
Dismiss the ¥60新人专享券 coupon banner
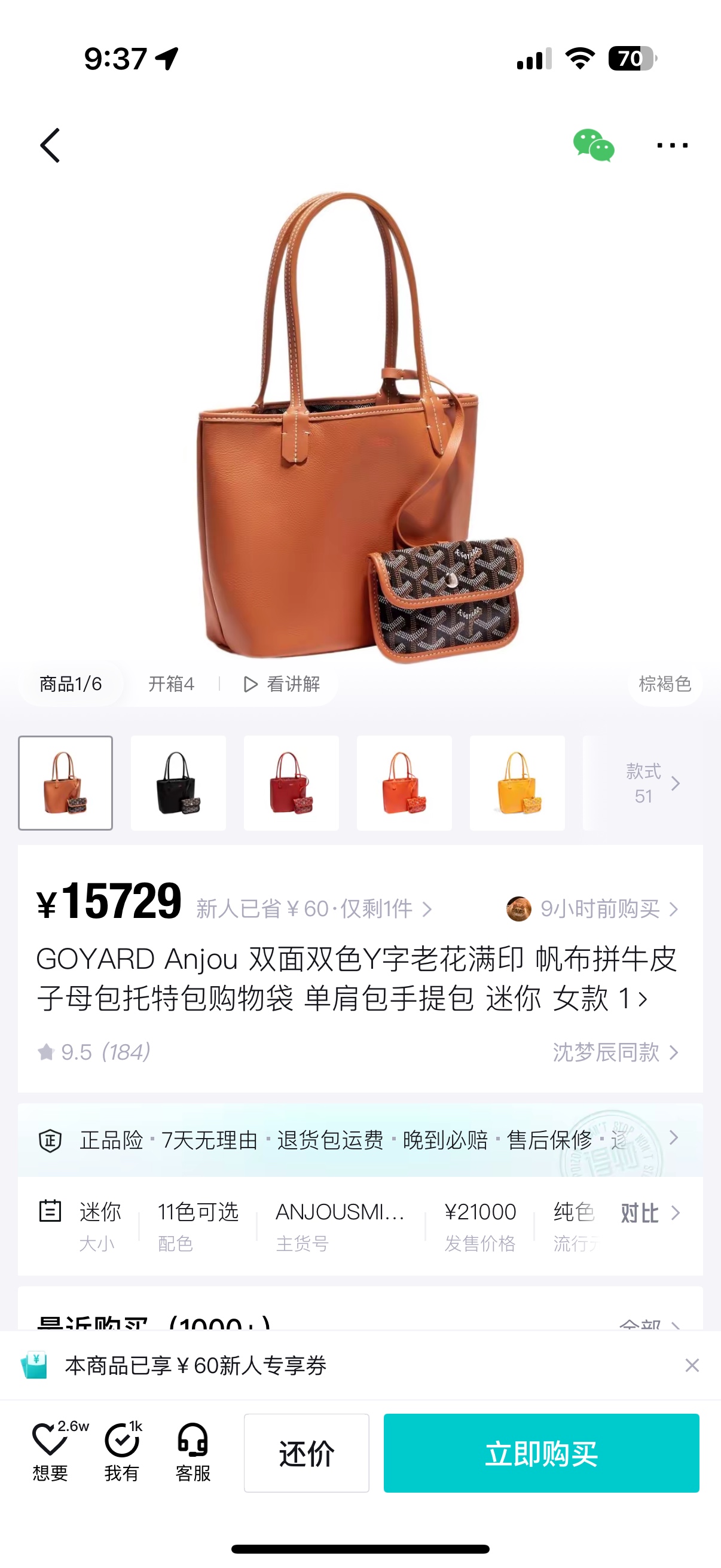[692, 1365]
